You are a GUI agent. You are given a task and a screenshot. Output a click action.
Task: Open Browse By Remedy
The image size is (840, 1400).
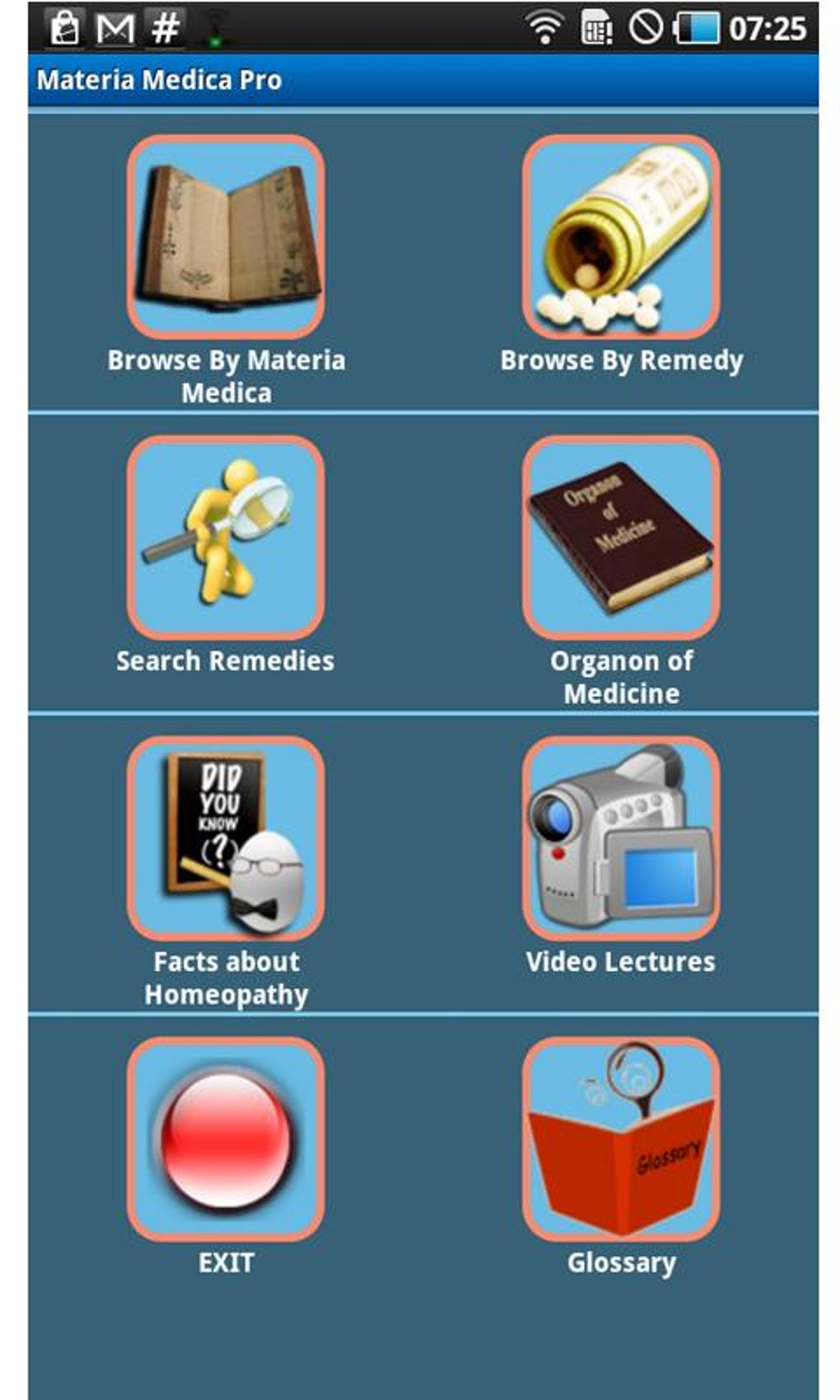(x=621, y=237)
